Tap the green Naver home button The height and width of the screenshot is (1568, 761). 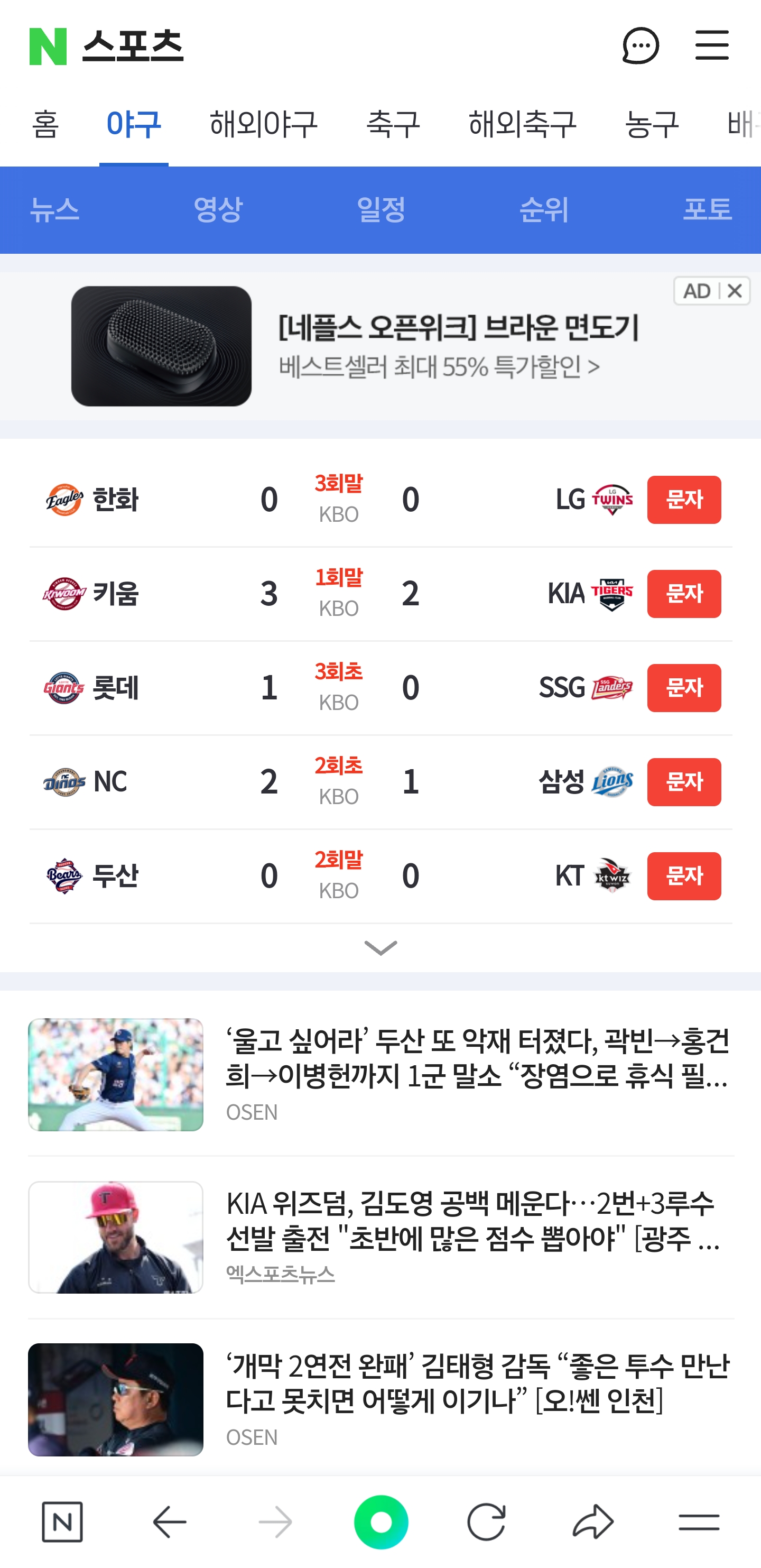click(x=381, y=1521)
